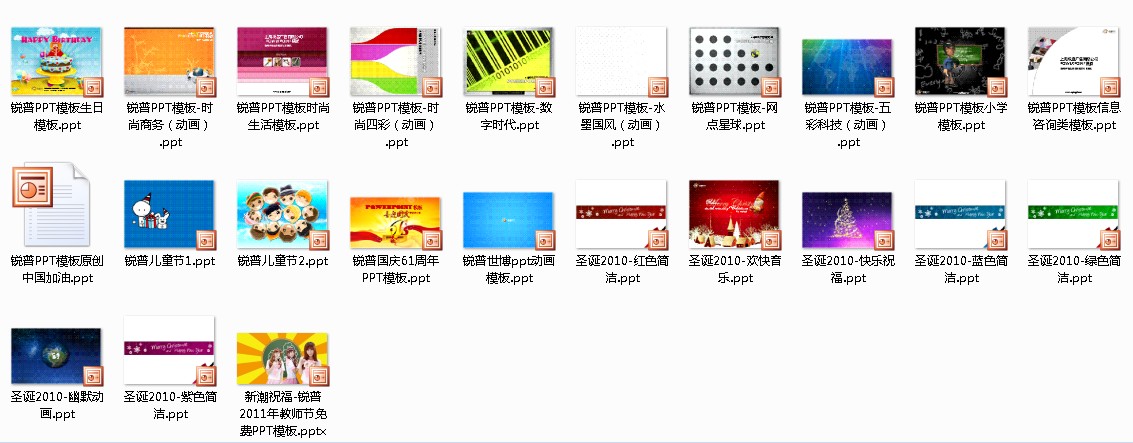1133x443 pixels.
Task: Open 锐普PPT模板-数字时代.ppt
Action: coord(508,60)
